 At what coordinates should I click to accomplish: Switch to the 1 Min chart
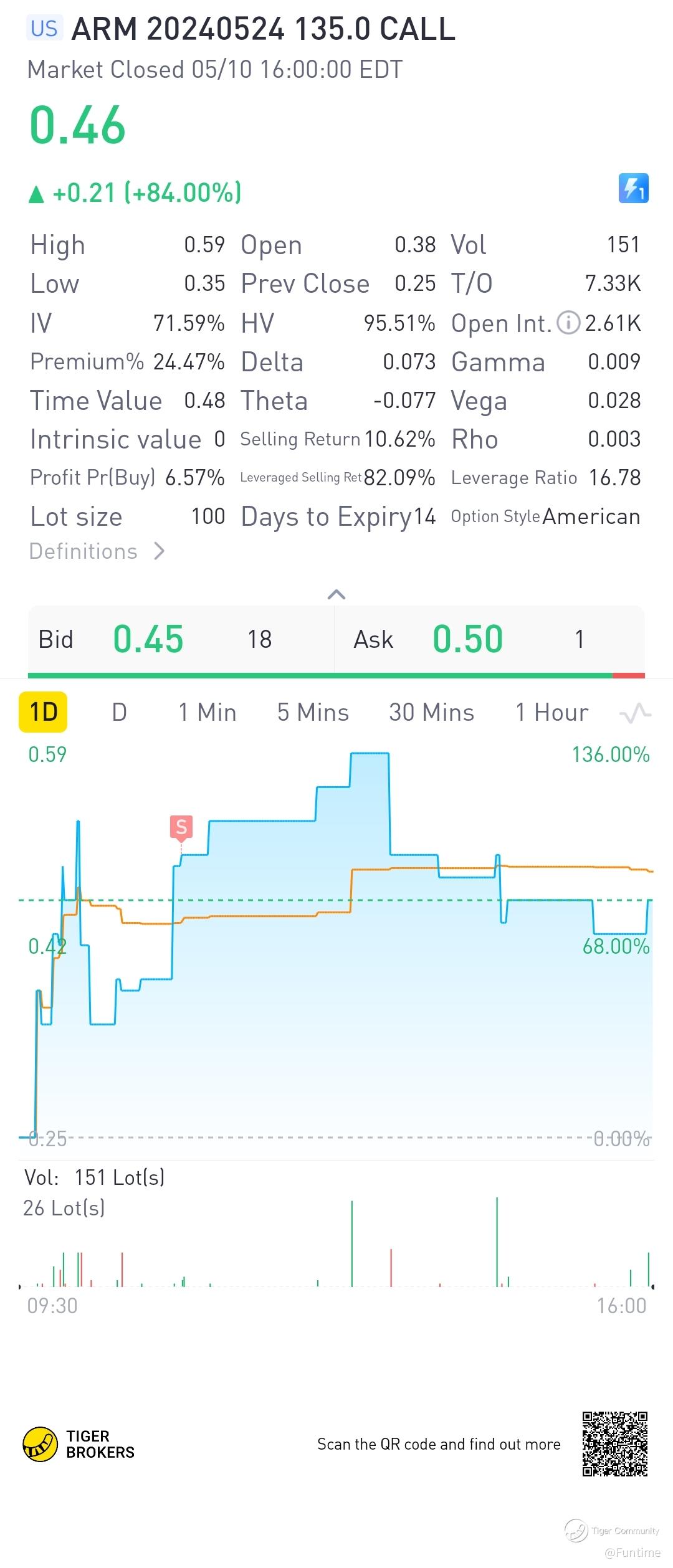point(207,712)
